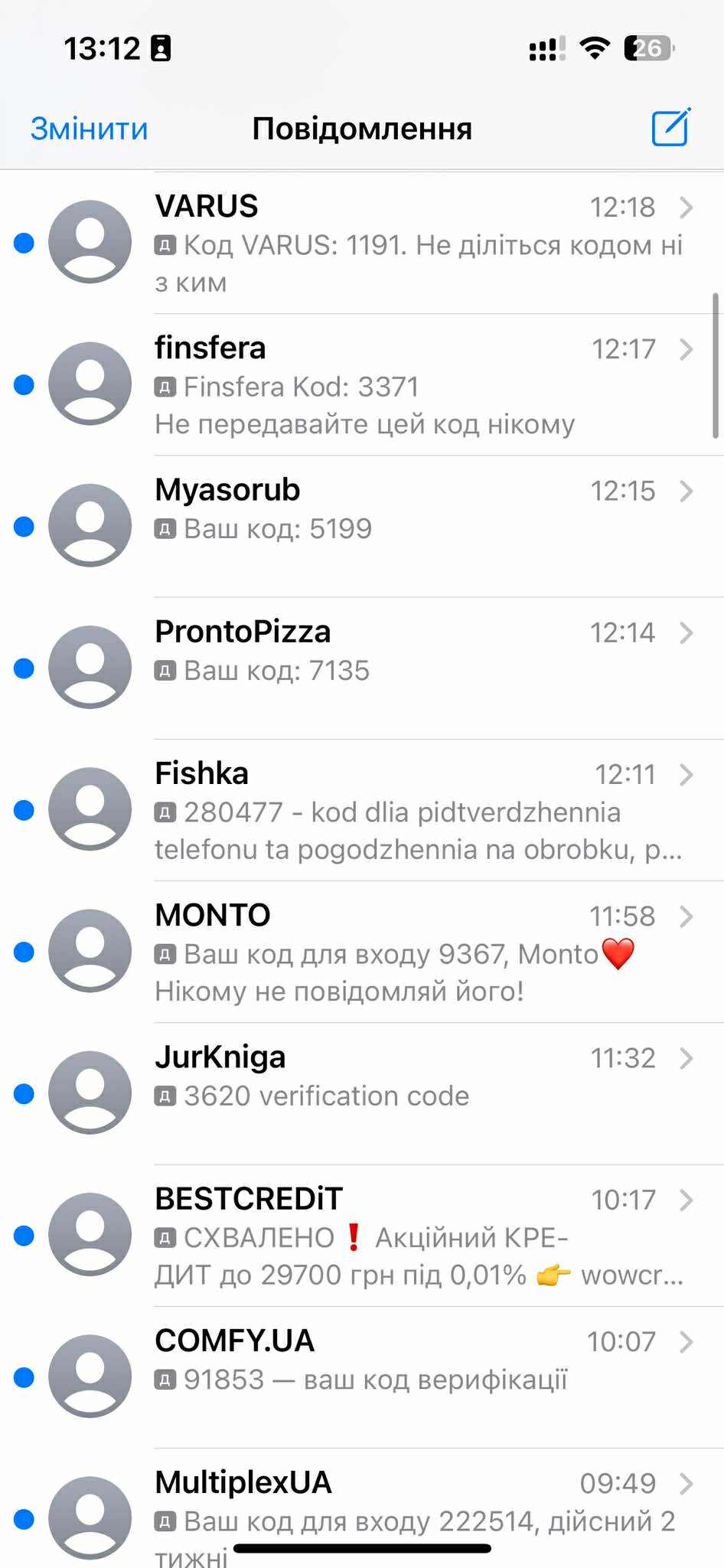Open the ProntoPizza conversation
The width and height of the screenshot is (724, 1568).
(417, 668)
